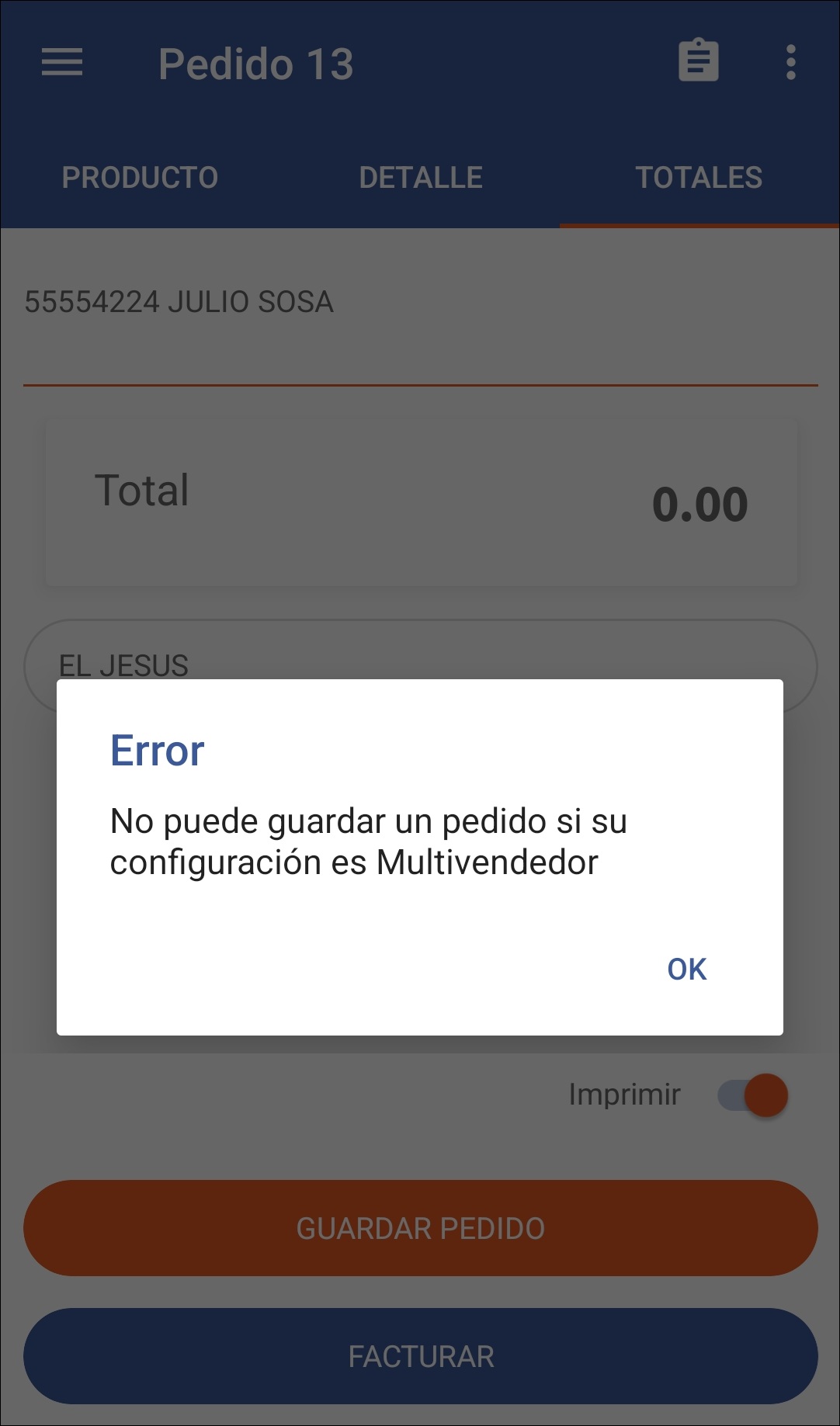Dismiss the error dialog with OK
840x1426 pixels.
pos(686,968)
